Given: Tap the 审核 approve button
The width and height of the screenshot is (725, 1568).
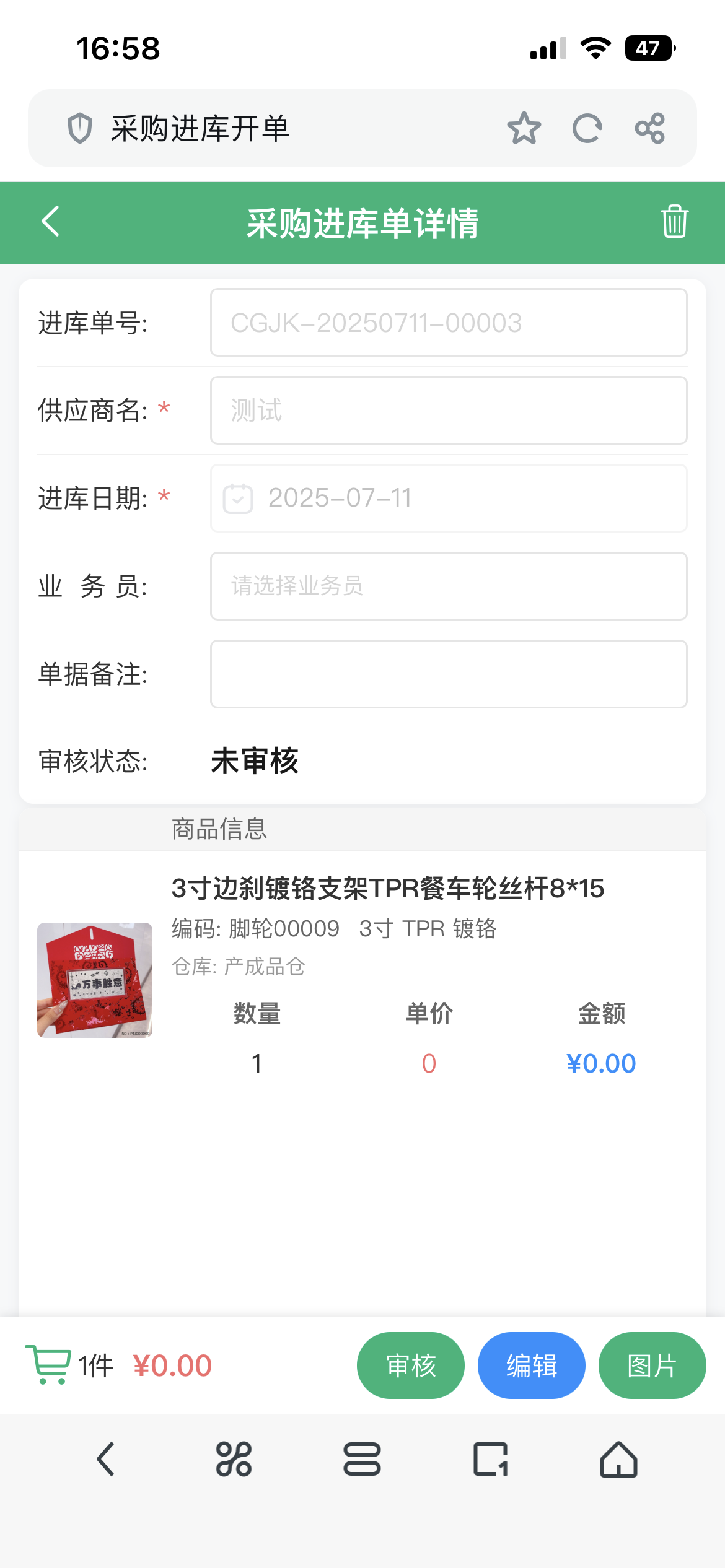Looking at the screenshot, I should (410, 1365).
